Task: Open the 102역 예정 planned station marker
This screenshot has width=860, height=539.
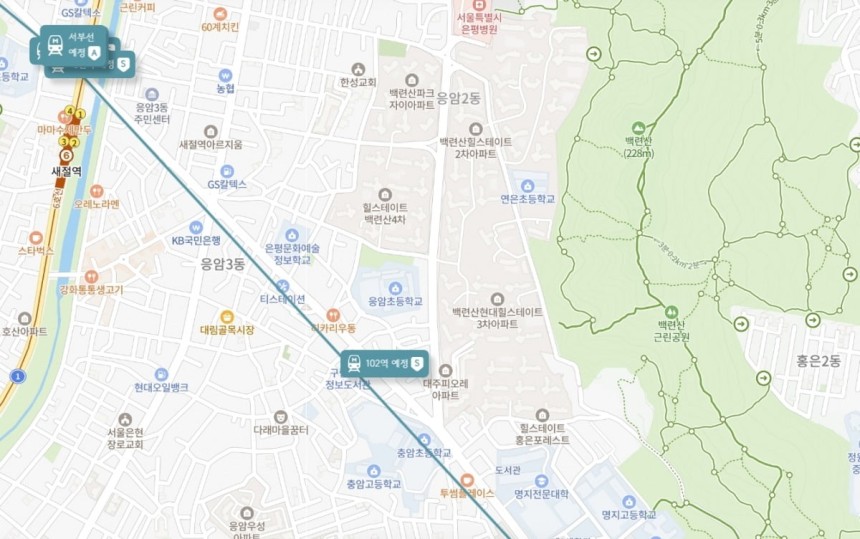Action: [385, 364]
